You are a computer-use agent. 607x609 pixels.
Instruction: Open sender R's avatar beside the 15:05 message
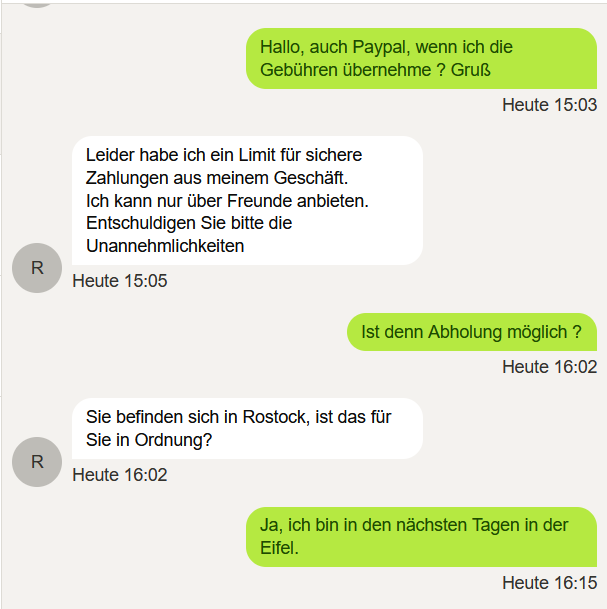point(37,267)
